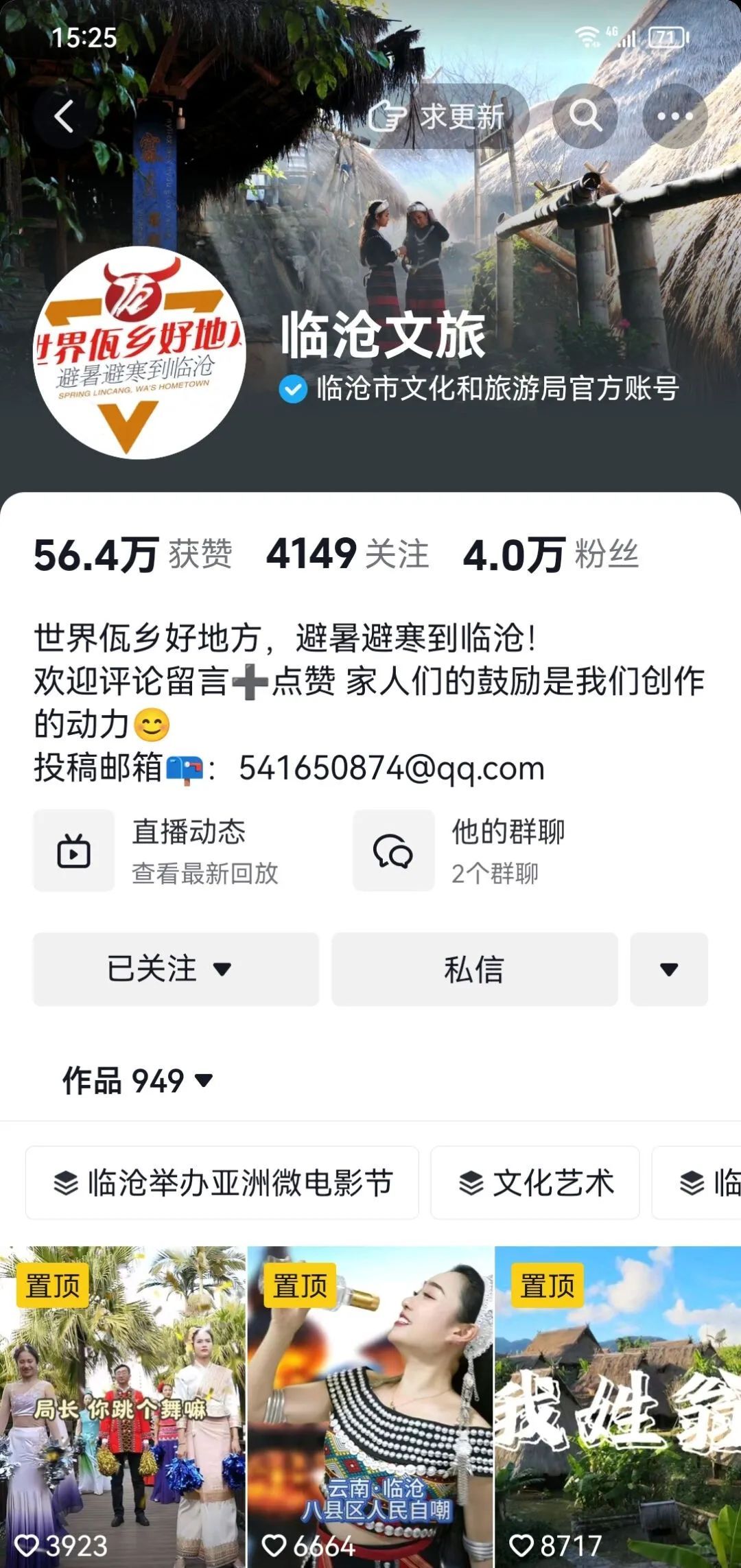Play pinned video with 8717 likes
741x1568 pixels.
coord(617,1407)
